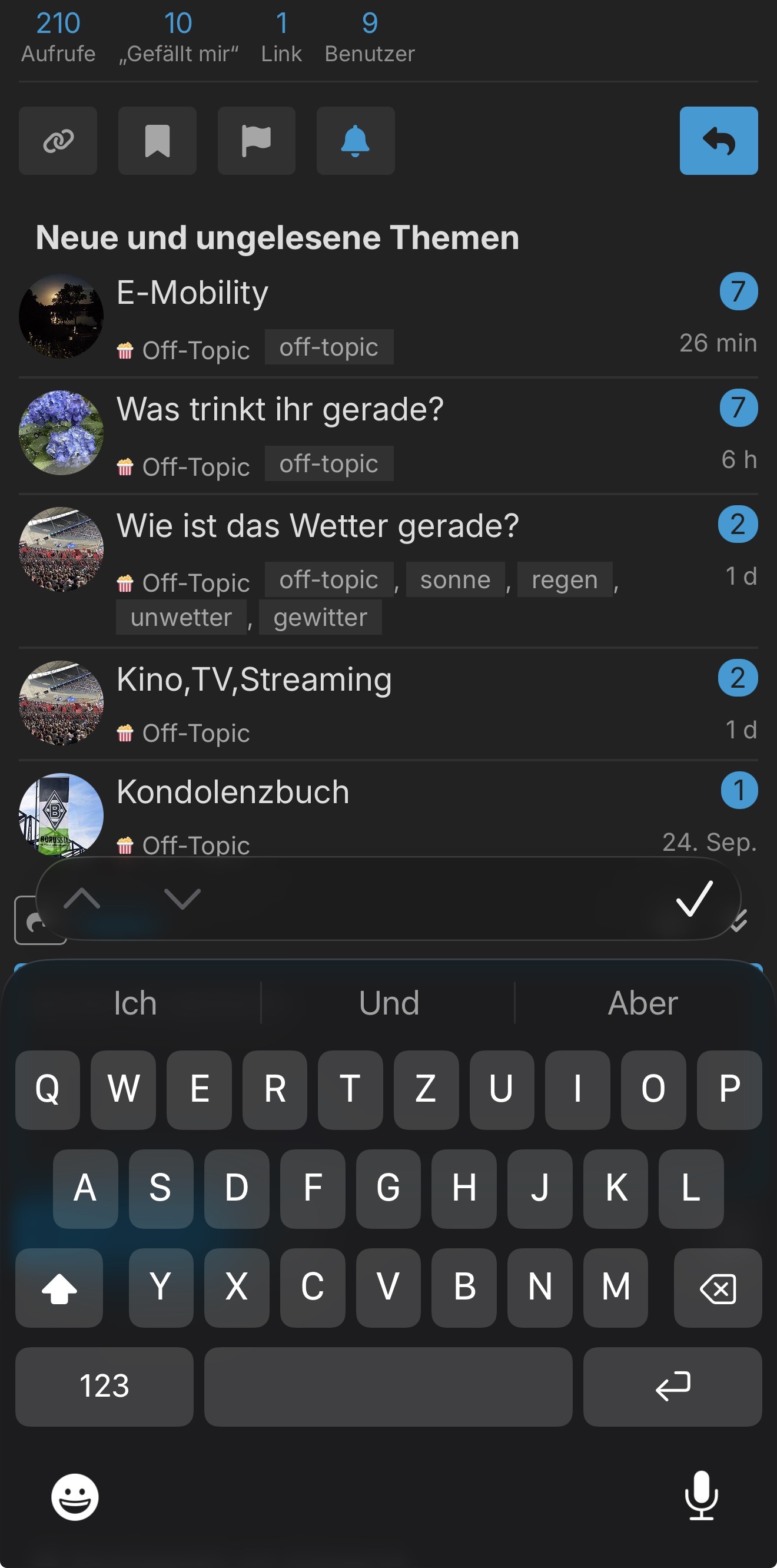Viewport: 777px width, 1568px height.
Task: Open the notification bell settings
Action: tap(356, 141)
